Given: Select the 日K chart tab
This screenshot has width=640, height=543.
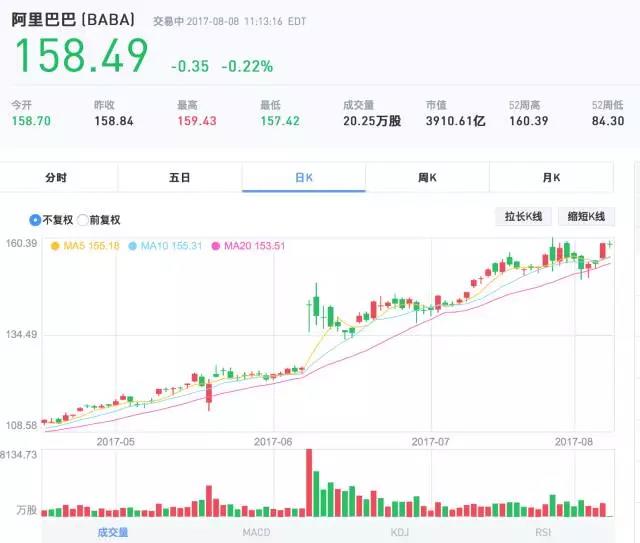Looking at the screenshot, I should (x=303, y=177).
